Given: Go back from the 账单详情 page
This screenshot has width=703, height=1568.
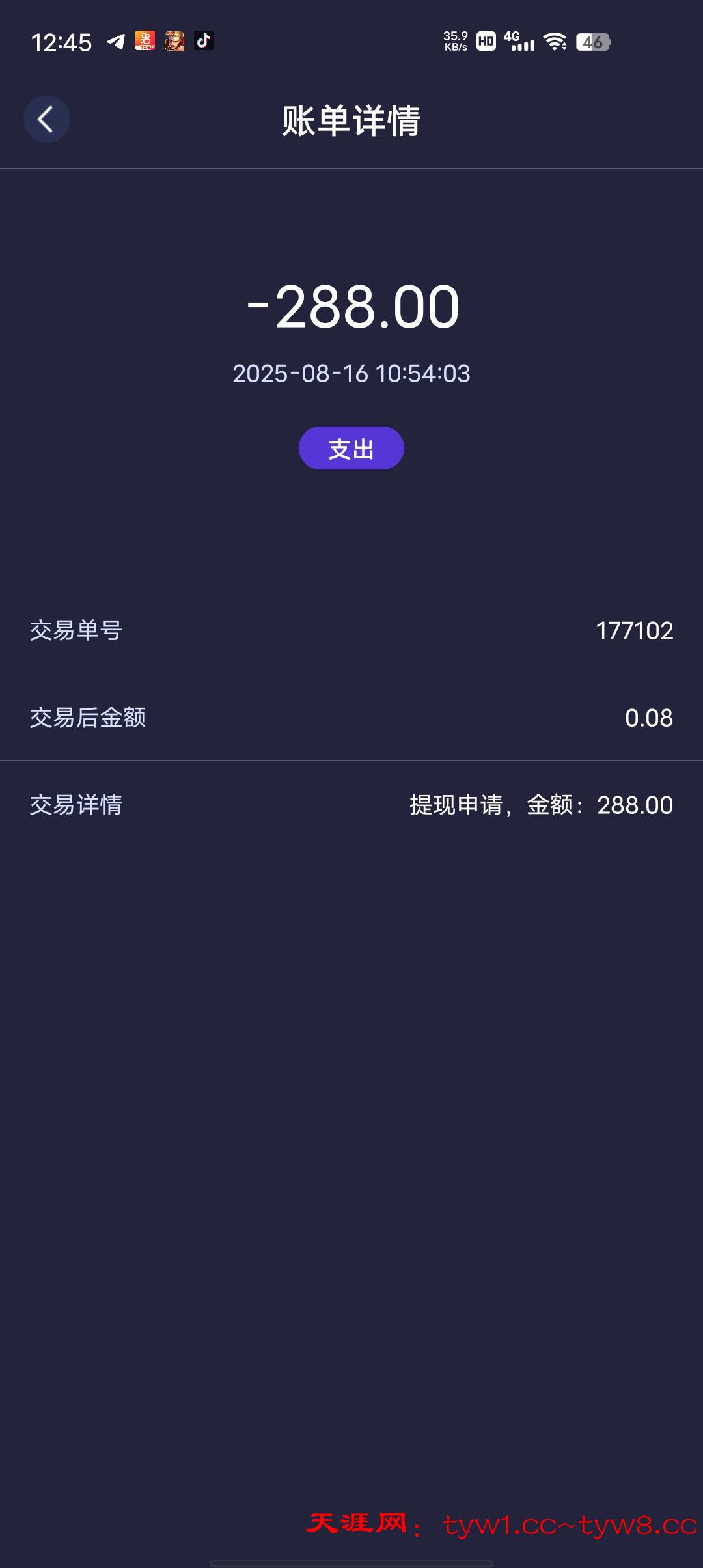Looking at the screenshot, I should click(46, 120).
